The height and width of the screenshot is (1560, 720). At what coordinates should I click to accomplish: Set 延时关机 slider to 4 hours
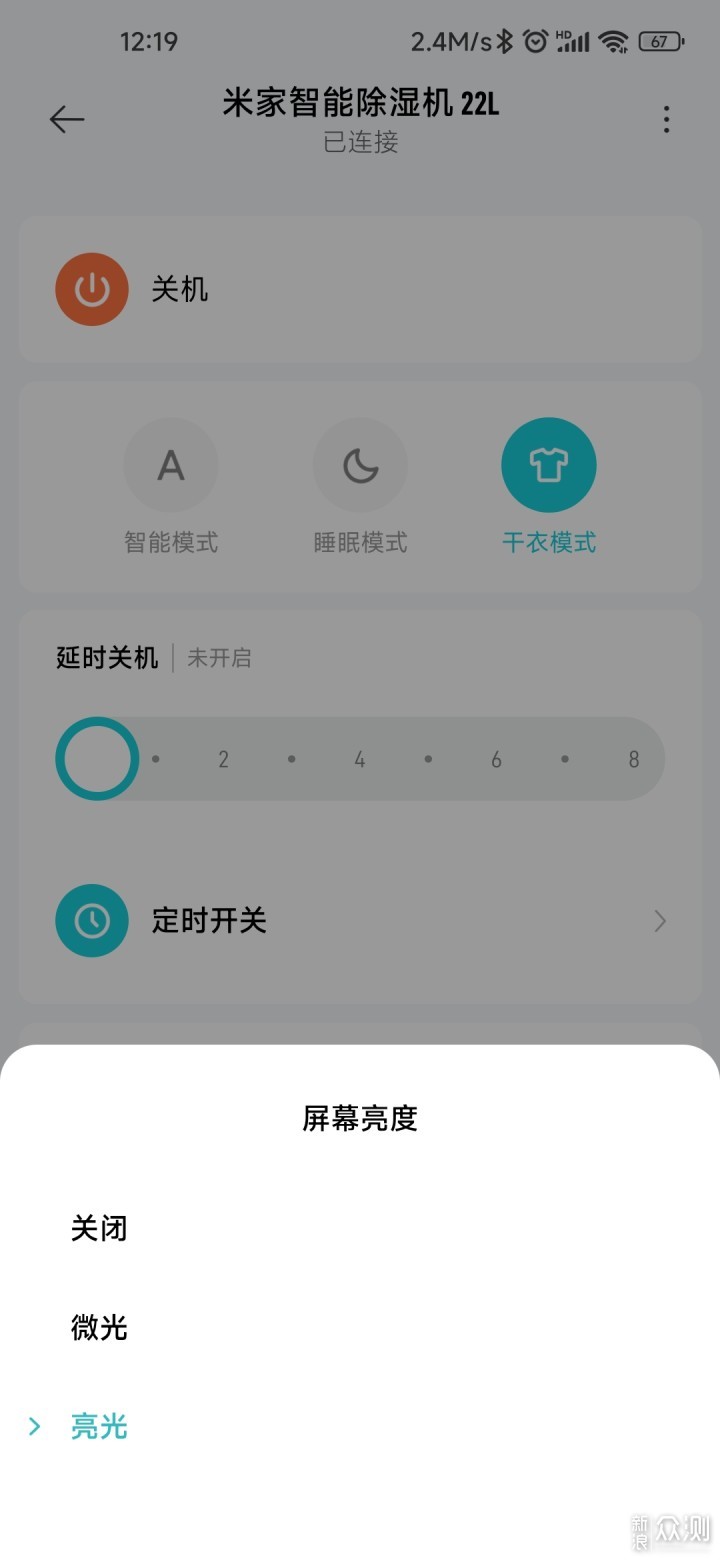359,759
